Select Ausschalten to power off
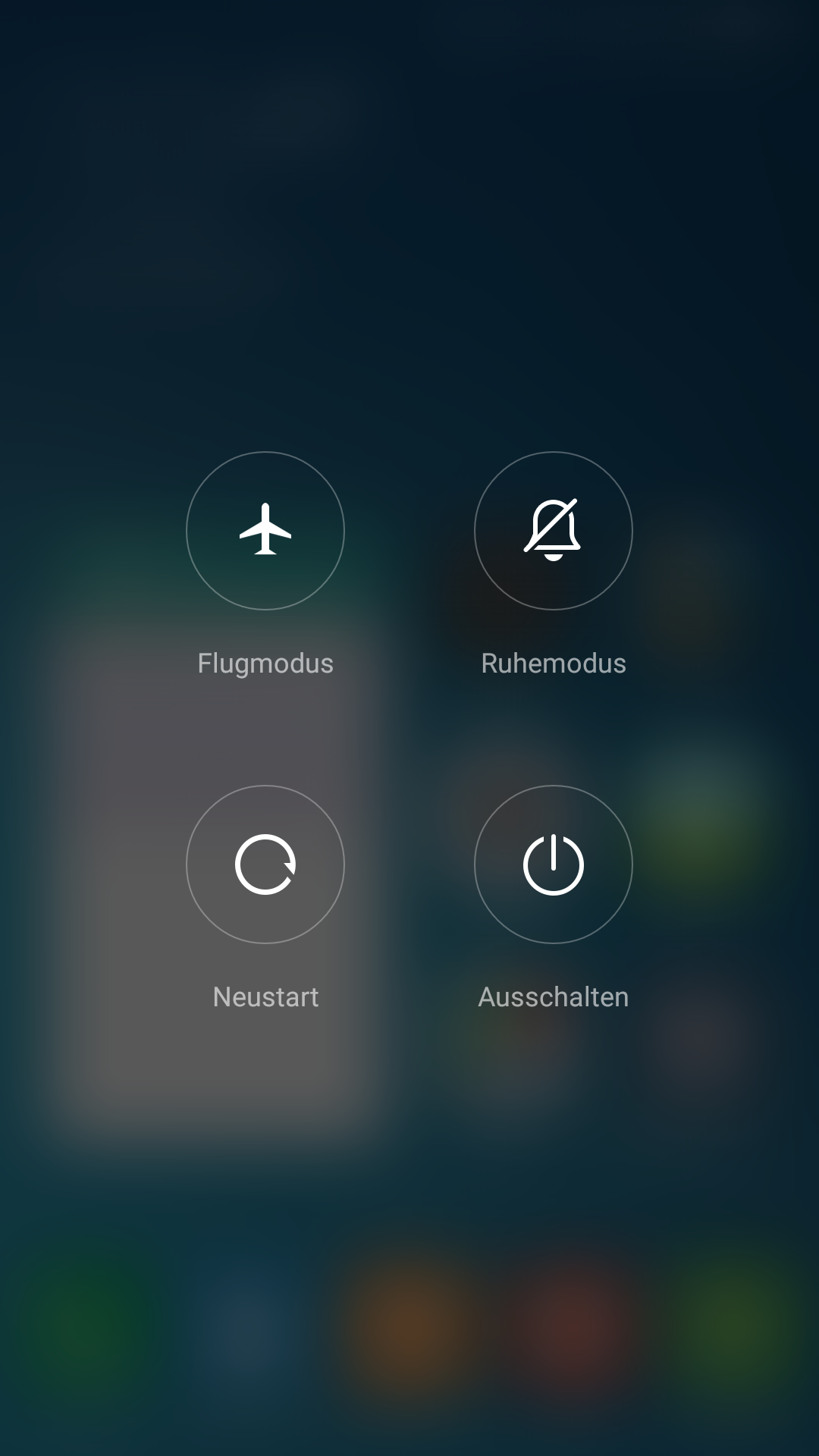The width and height of the screenshot is (819, 1456). point(554,864)
